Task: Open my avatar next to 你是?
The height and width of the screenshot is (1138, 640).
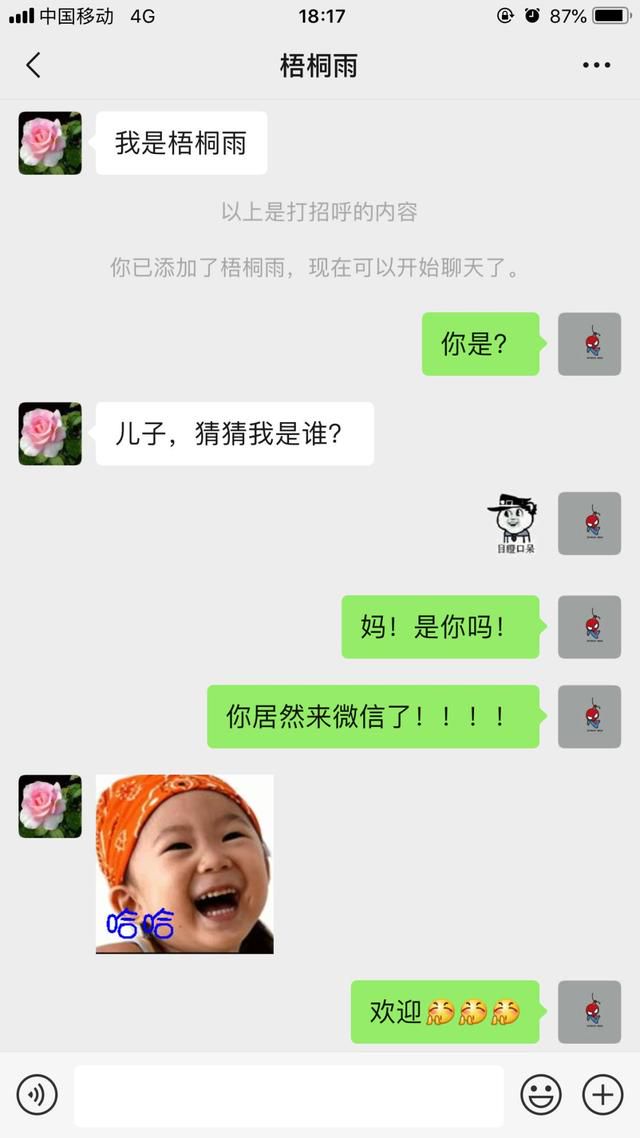Action: [x=589, y=344]
